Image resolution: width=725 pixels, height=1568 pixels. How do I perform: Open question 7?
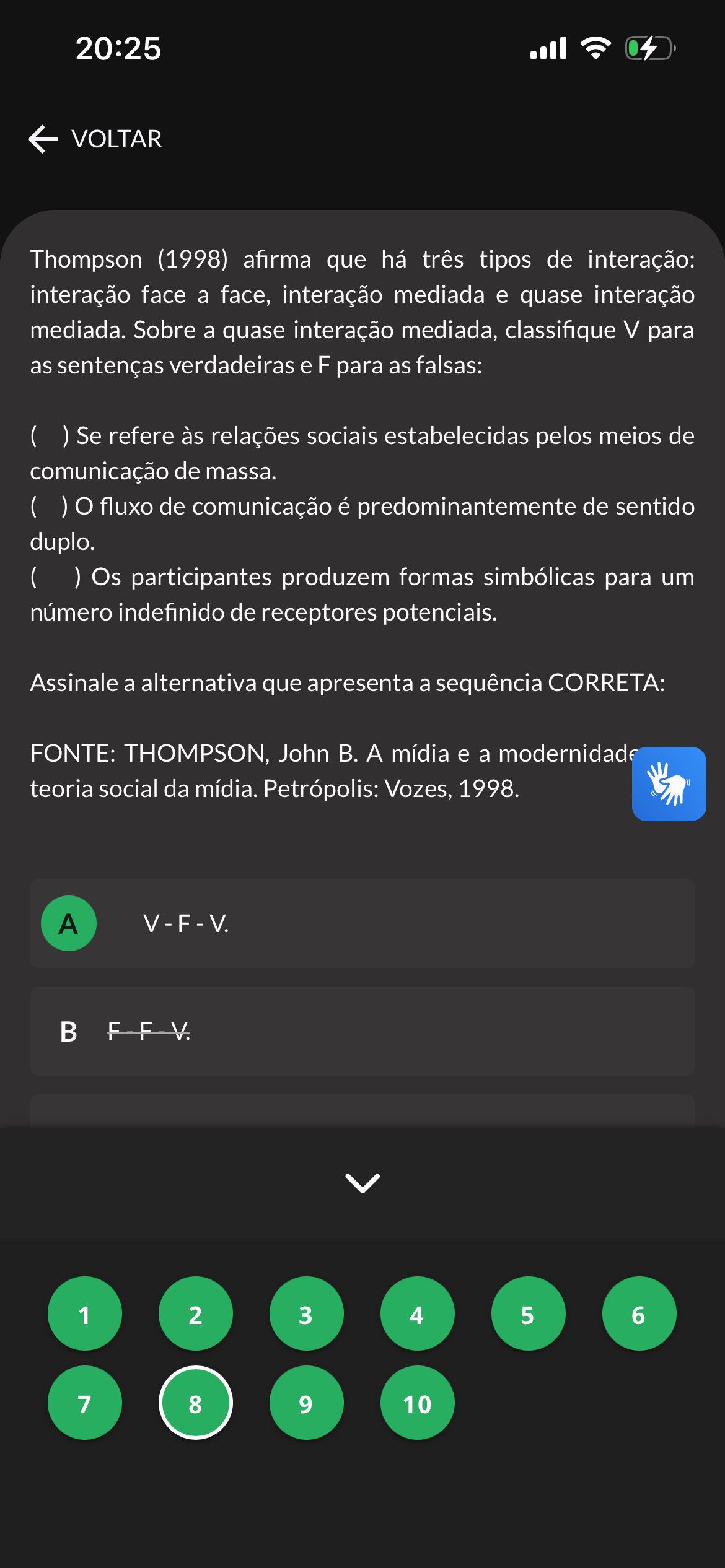pyautogui.click(x=85, y=1403)
